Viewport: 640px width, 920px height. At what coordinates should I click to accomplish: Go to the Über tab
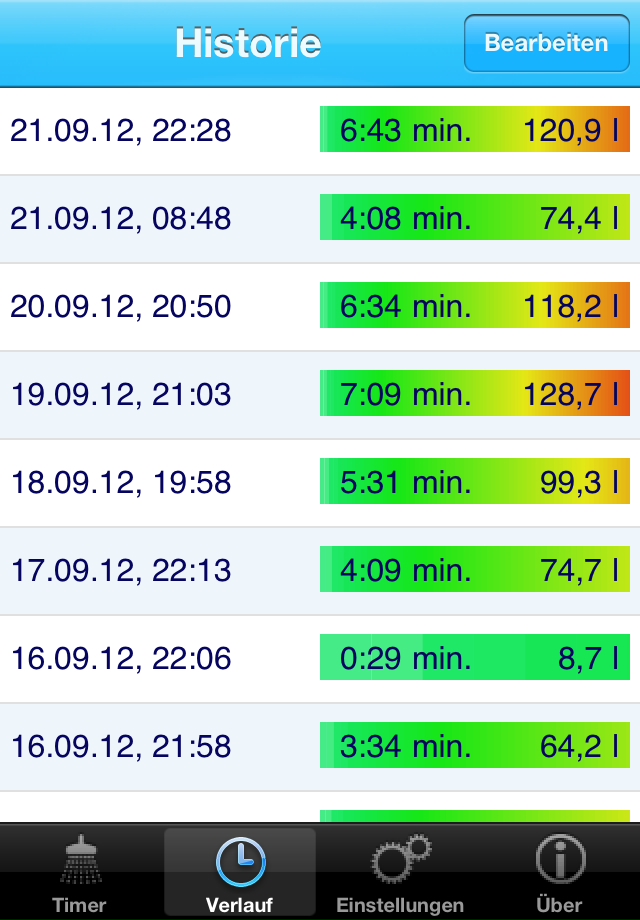click(559, 872)
